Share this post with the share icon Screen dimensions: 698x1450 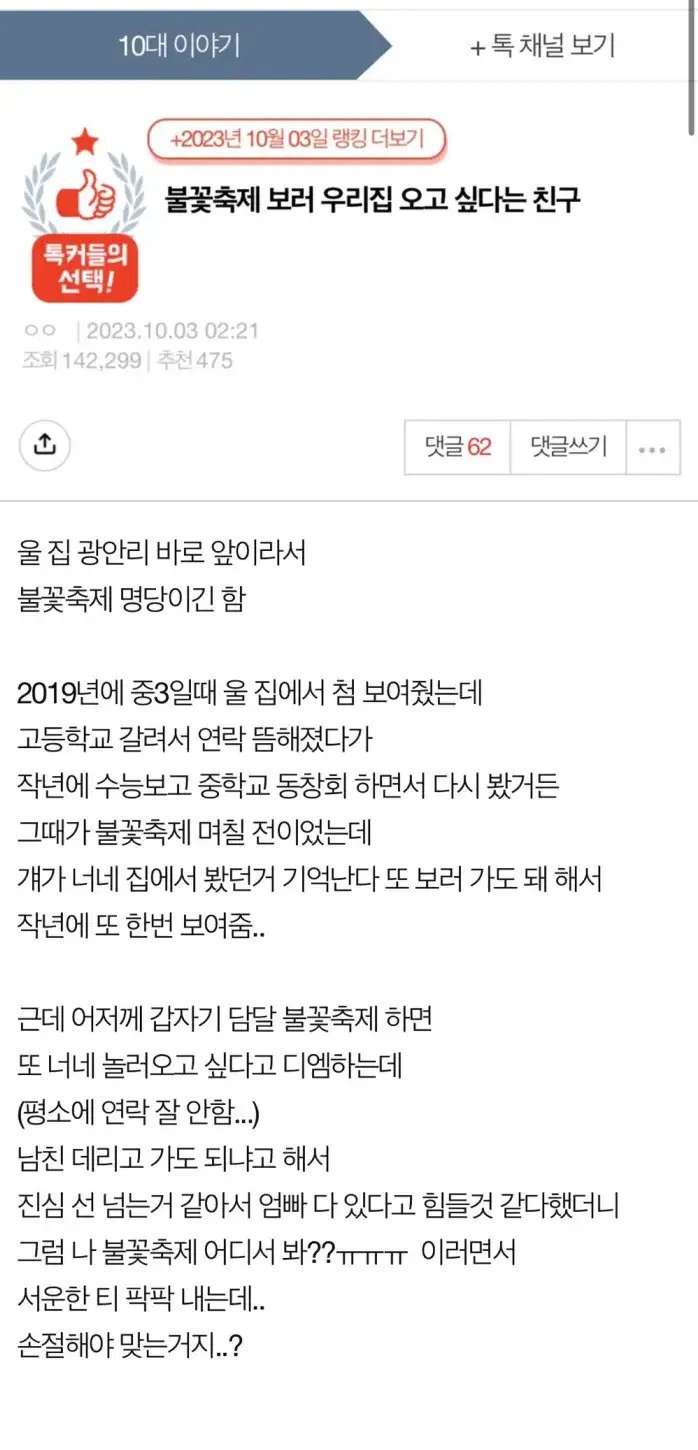point(45,446)
